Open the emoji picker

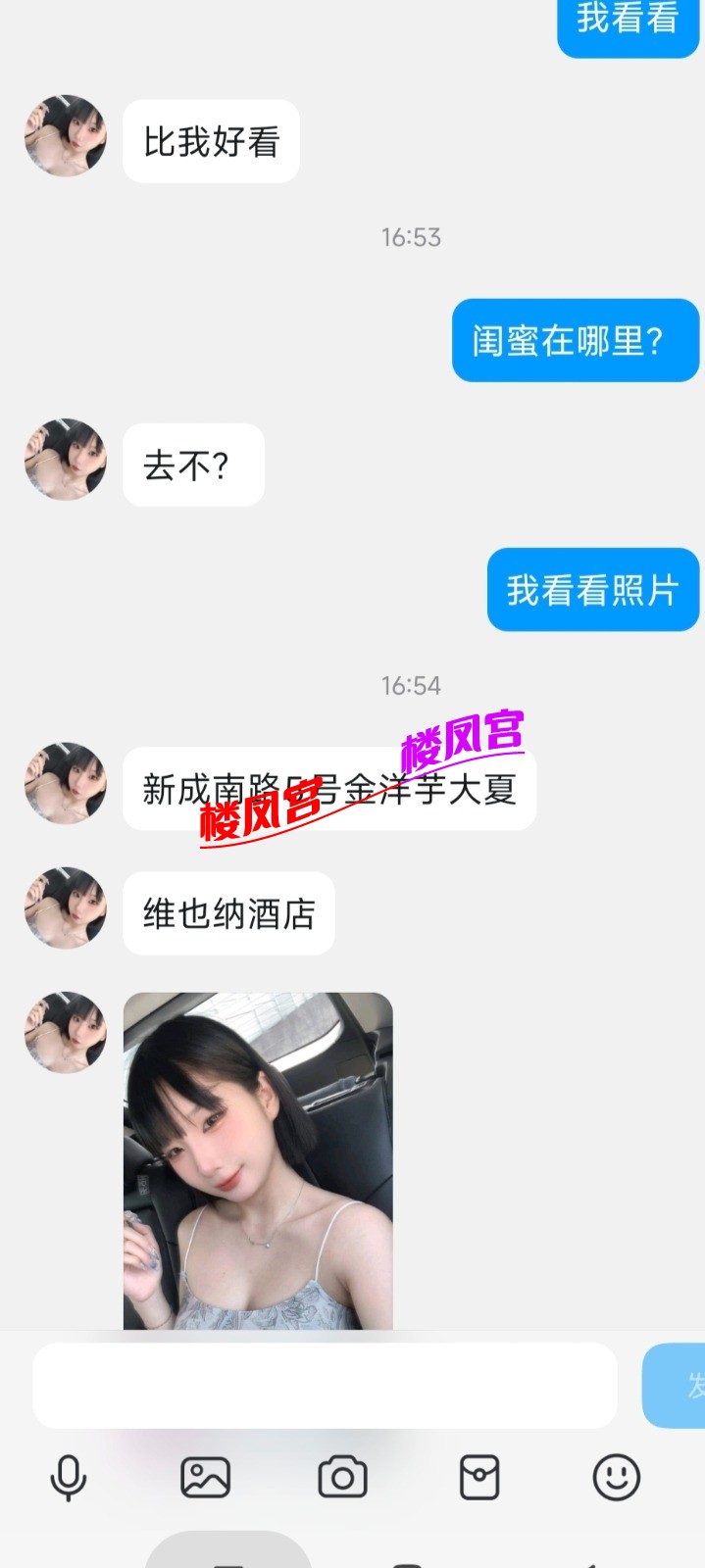click(616, 1477)
